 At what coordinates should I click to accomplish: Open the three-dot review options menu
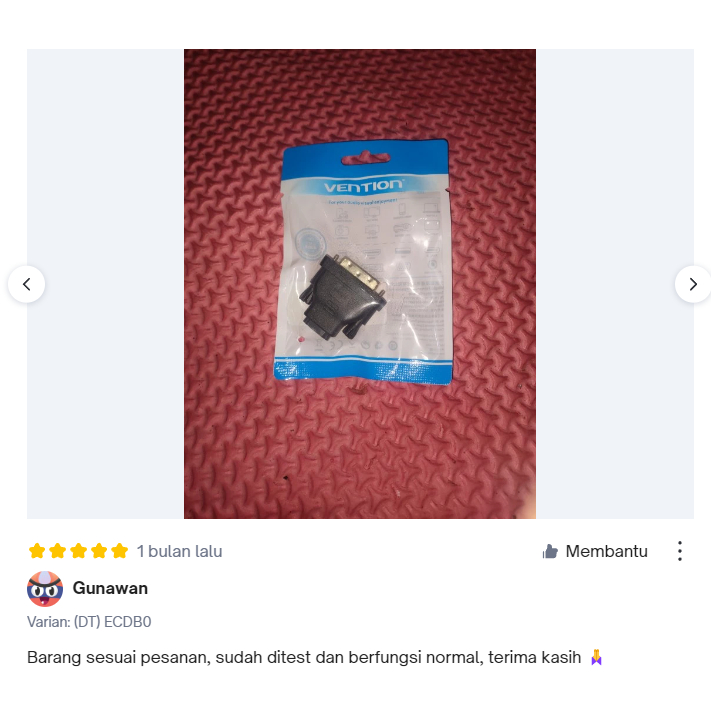point(679,551)
